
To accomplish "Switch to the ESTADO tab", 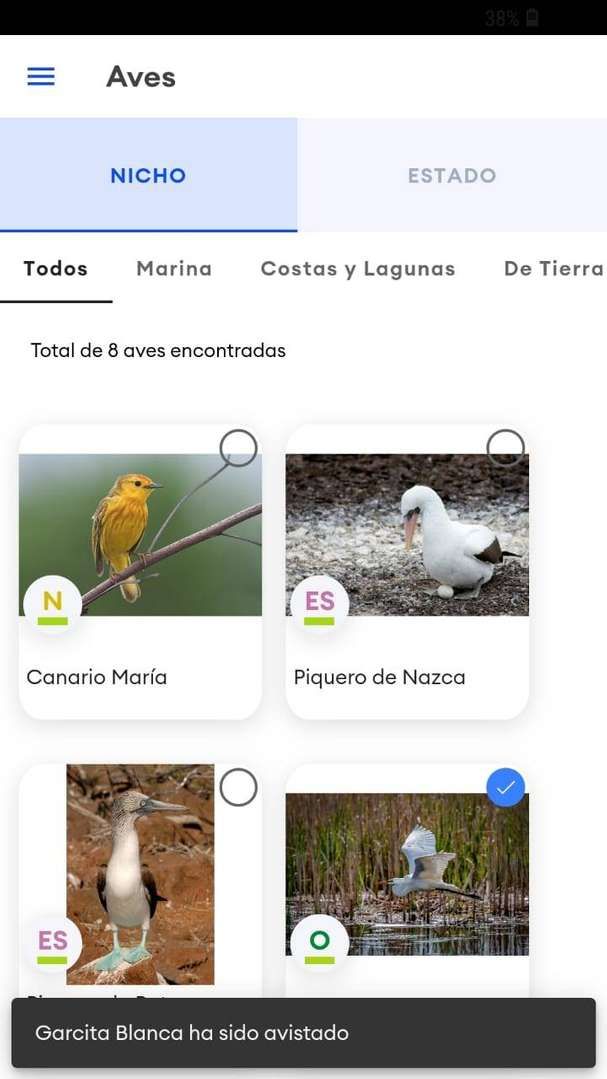I will [452, 175].
